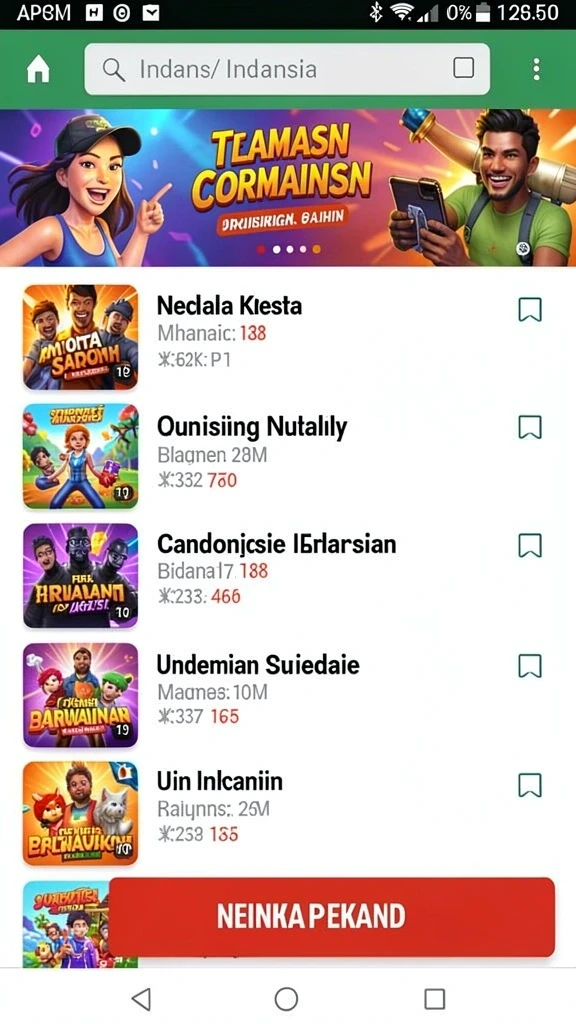Bookmark Uin Inlcaniin
Image resolution: width=576 pixels, height=1024 pixels.
coord(530,785)
